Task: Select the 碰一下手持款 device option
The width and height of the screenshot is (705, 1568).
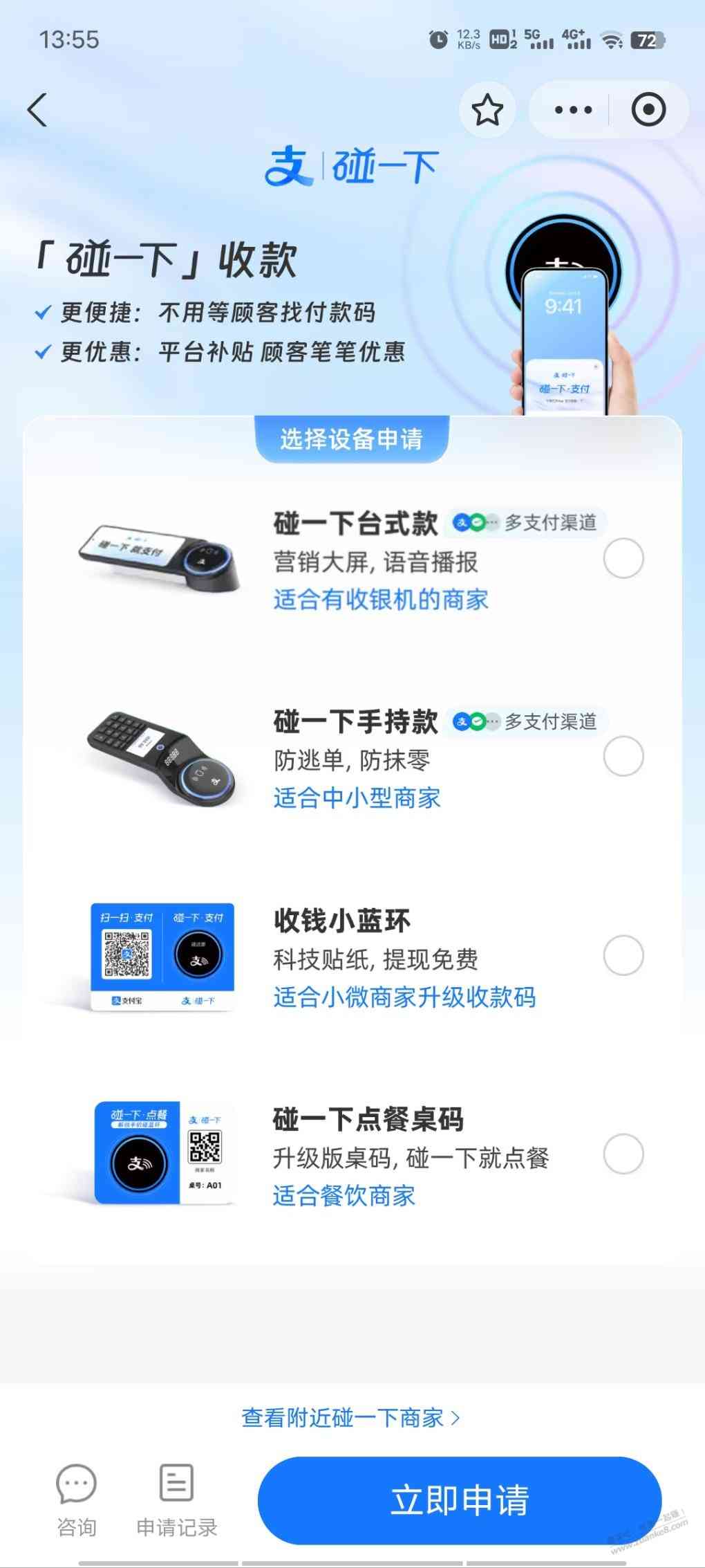Action: point(623,756)
